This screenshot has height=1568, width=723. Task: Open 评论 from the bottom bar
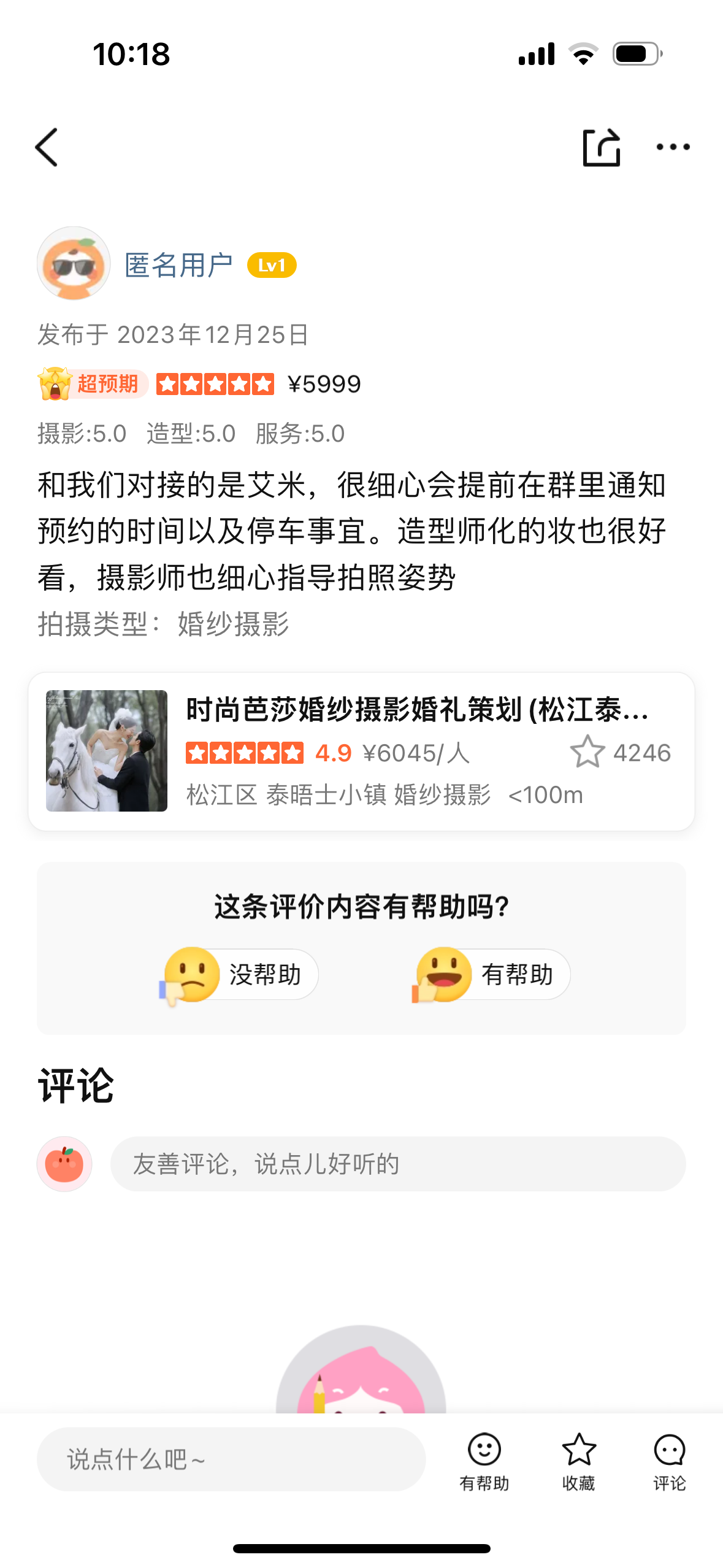pyautogui.click(x=670, y=1462)
